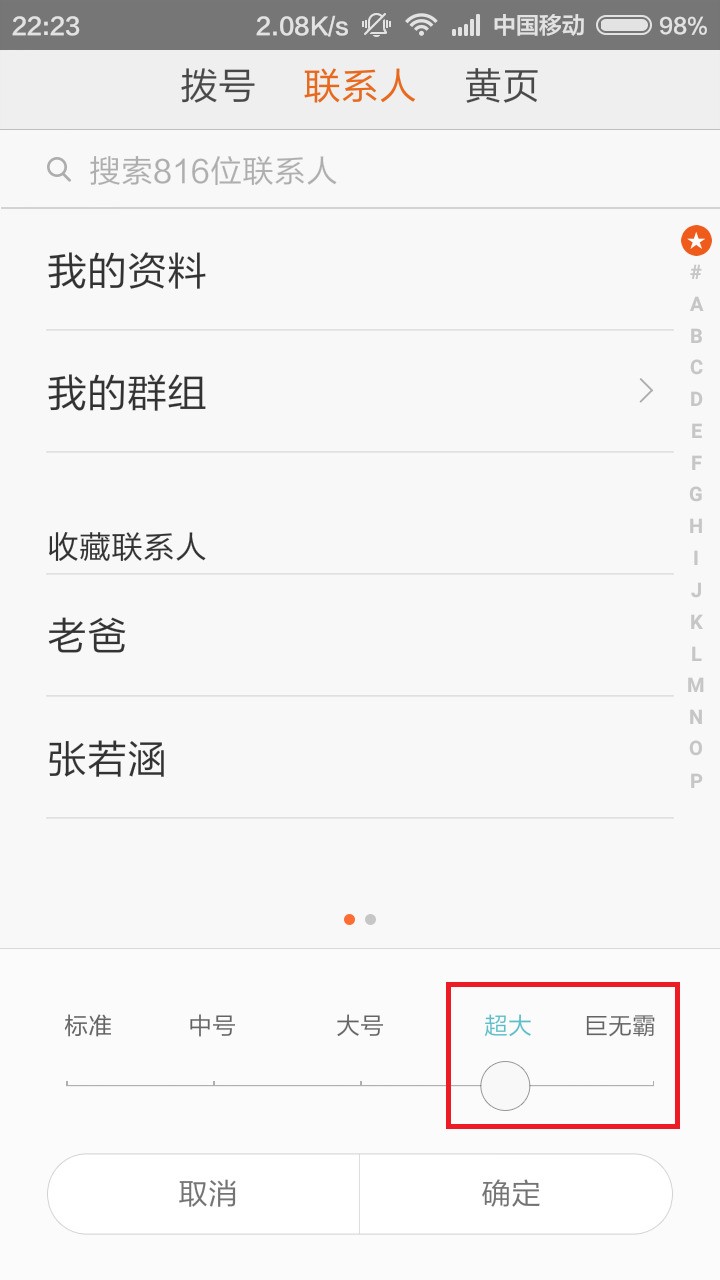Confirm with the 确定 button

[512, 1194]
